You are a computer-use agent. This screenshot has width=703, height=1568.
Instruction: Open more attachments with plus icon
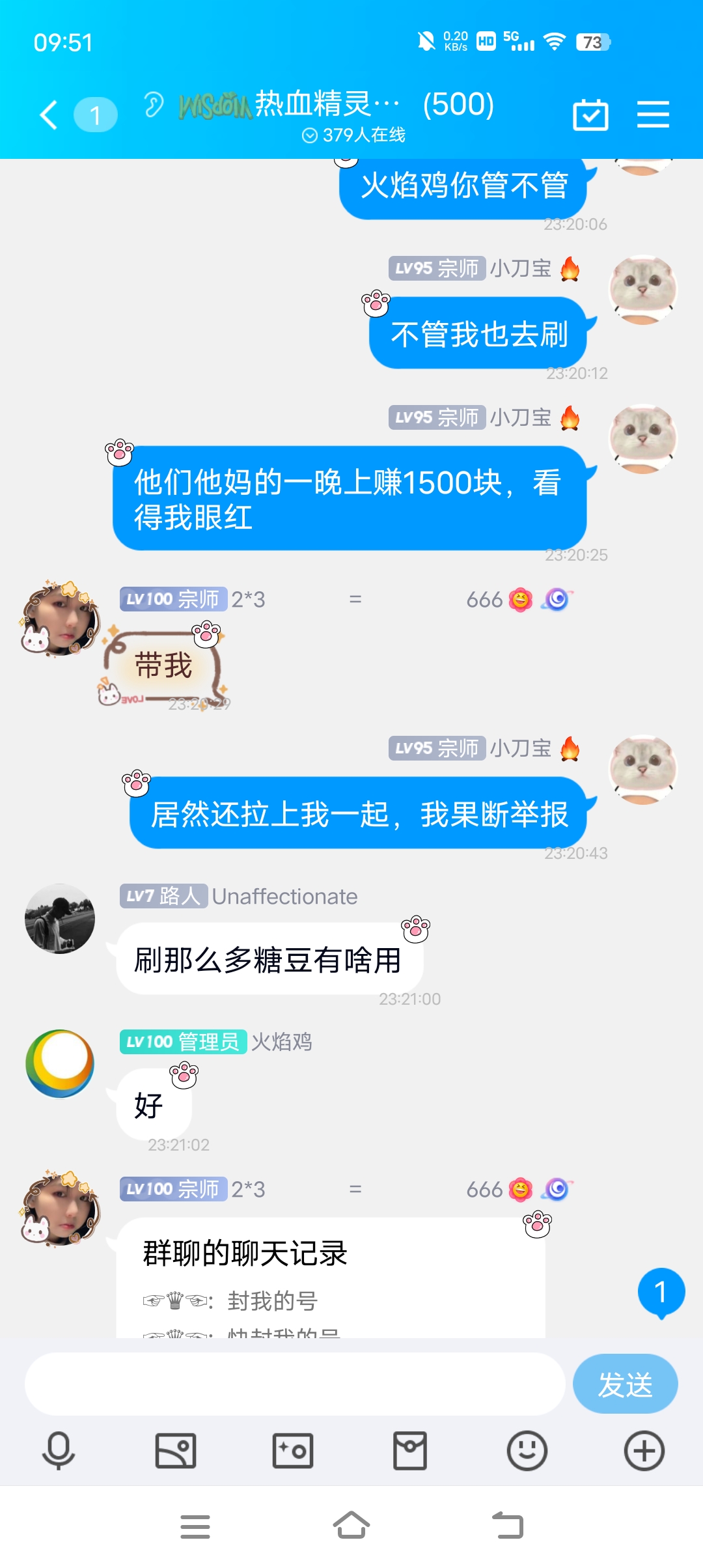[644, 1451]
